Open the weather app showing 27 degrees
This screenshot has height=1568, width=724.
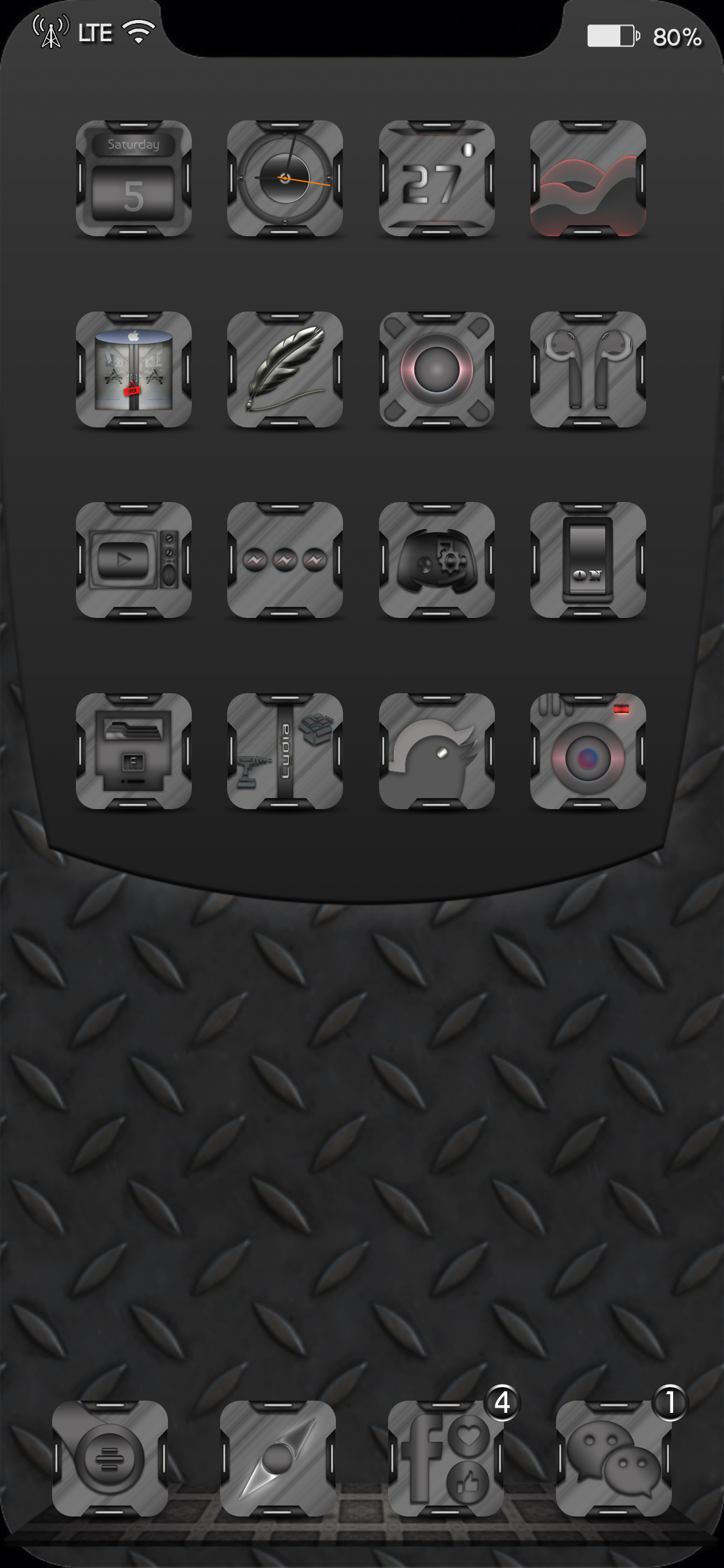[x=436, y=178]
